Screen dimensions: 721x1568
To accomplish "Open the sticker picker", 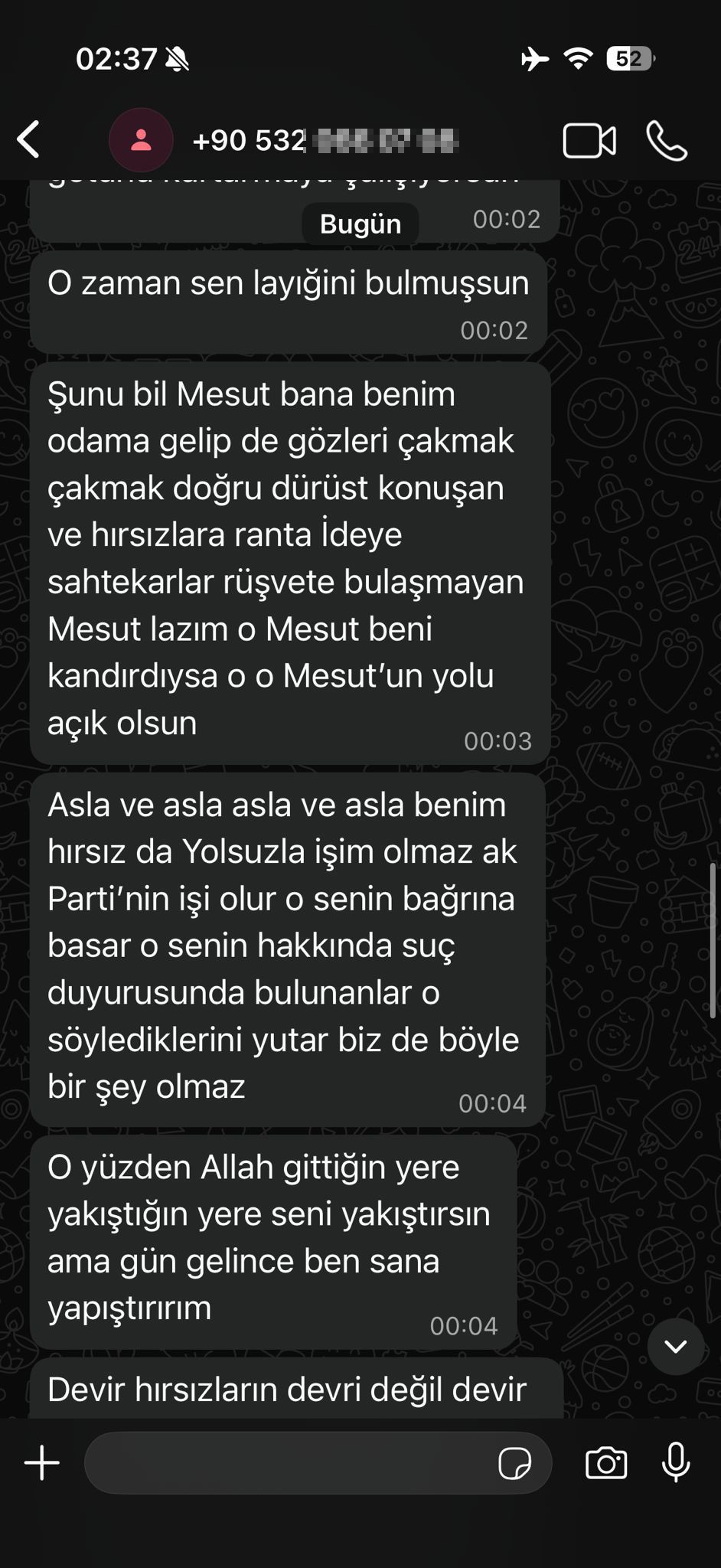I will click(x=514, y=1463).
